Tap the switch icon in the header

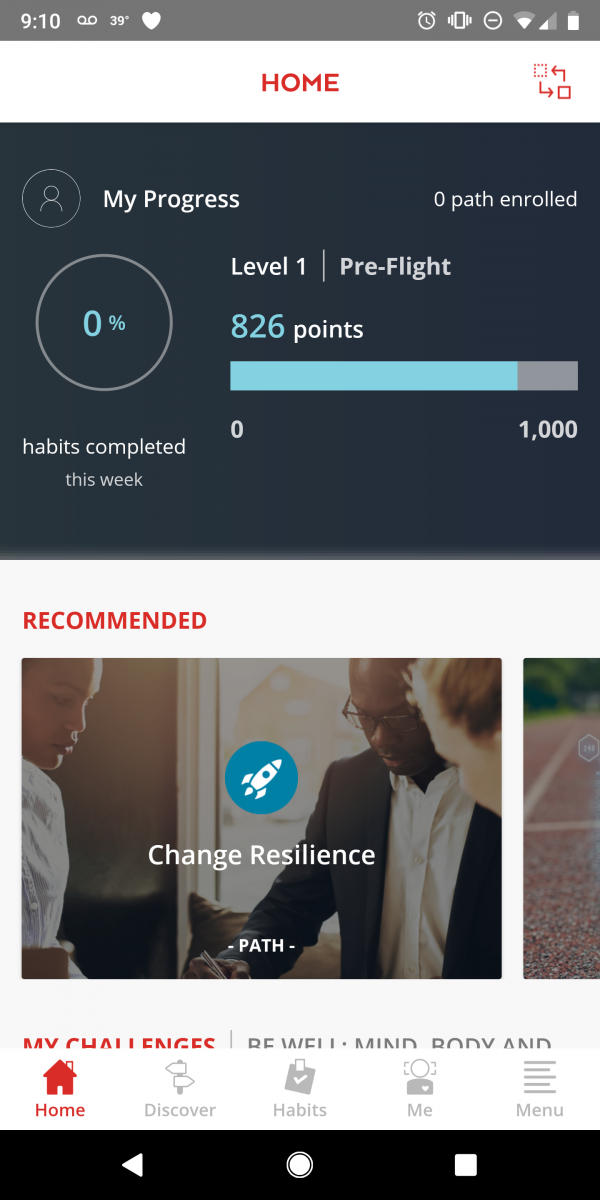[x=552, y=82]
